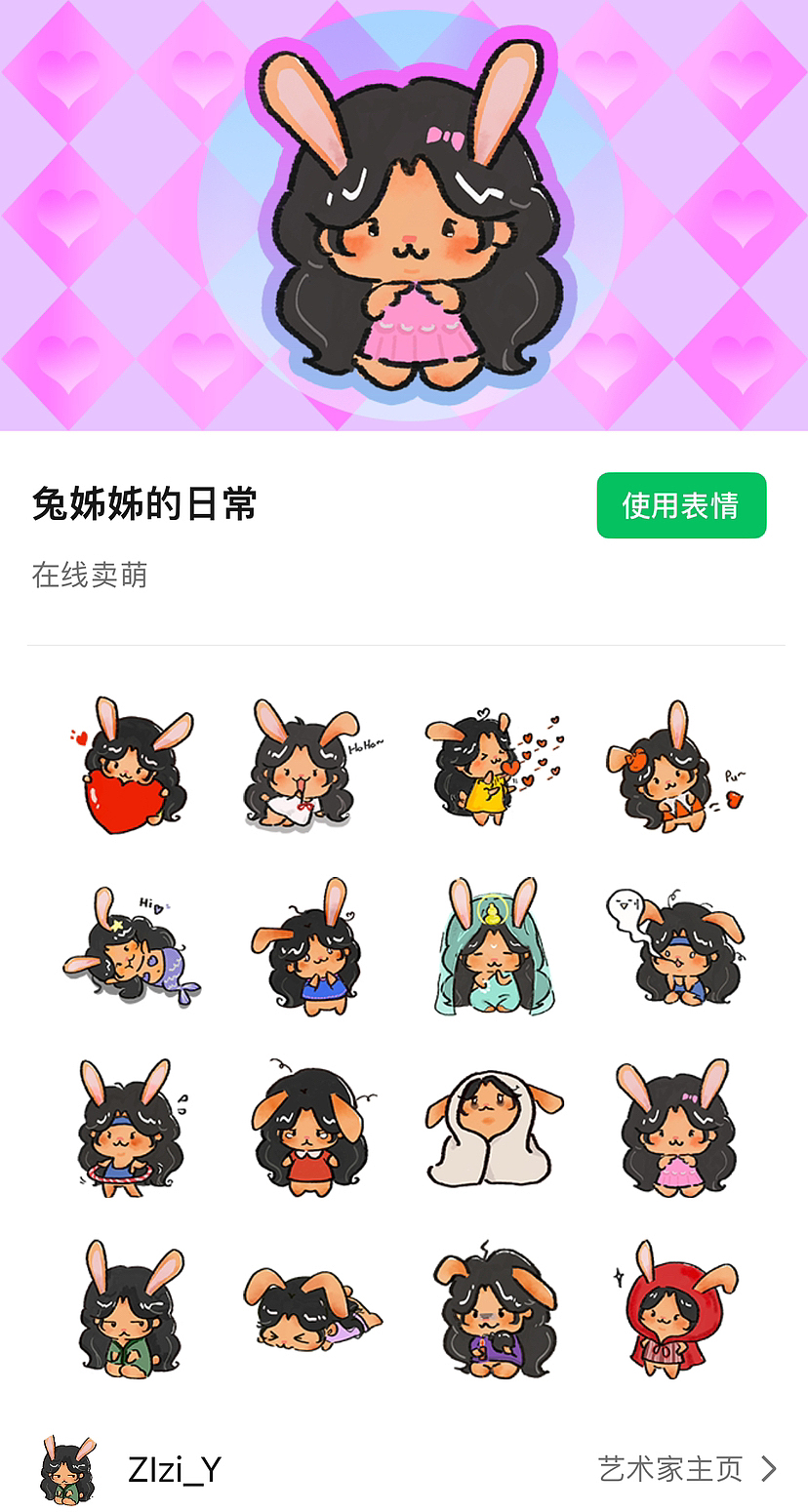The height and width of the screenshot is (1512, 808).
Task: Preview the mermaid bunny saying Hi sticker
Action: (x=132, y=946)
